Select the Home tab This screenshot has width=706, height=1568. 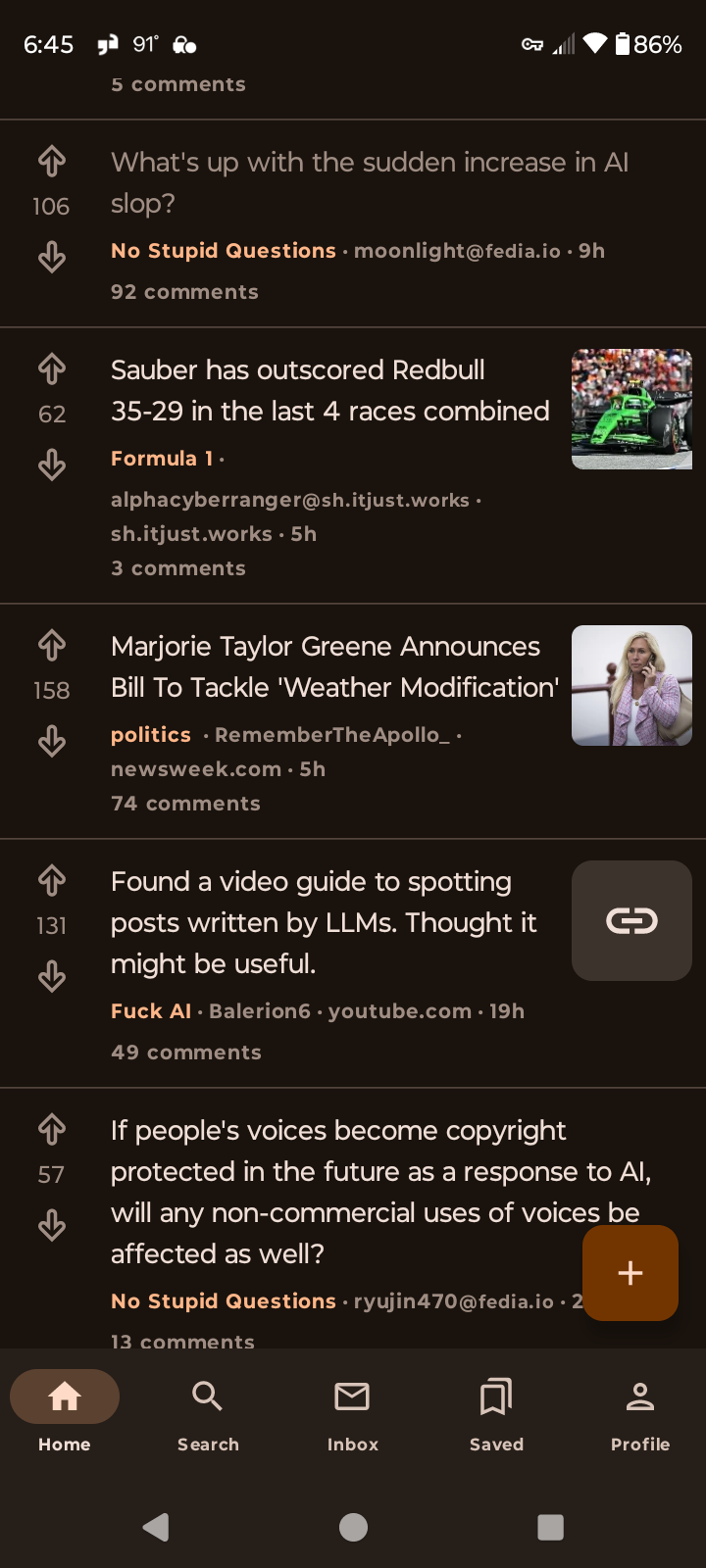coord(65,1411)
